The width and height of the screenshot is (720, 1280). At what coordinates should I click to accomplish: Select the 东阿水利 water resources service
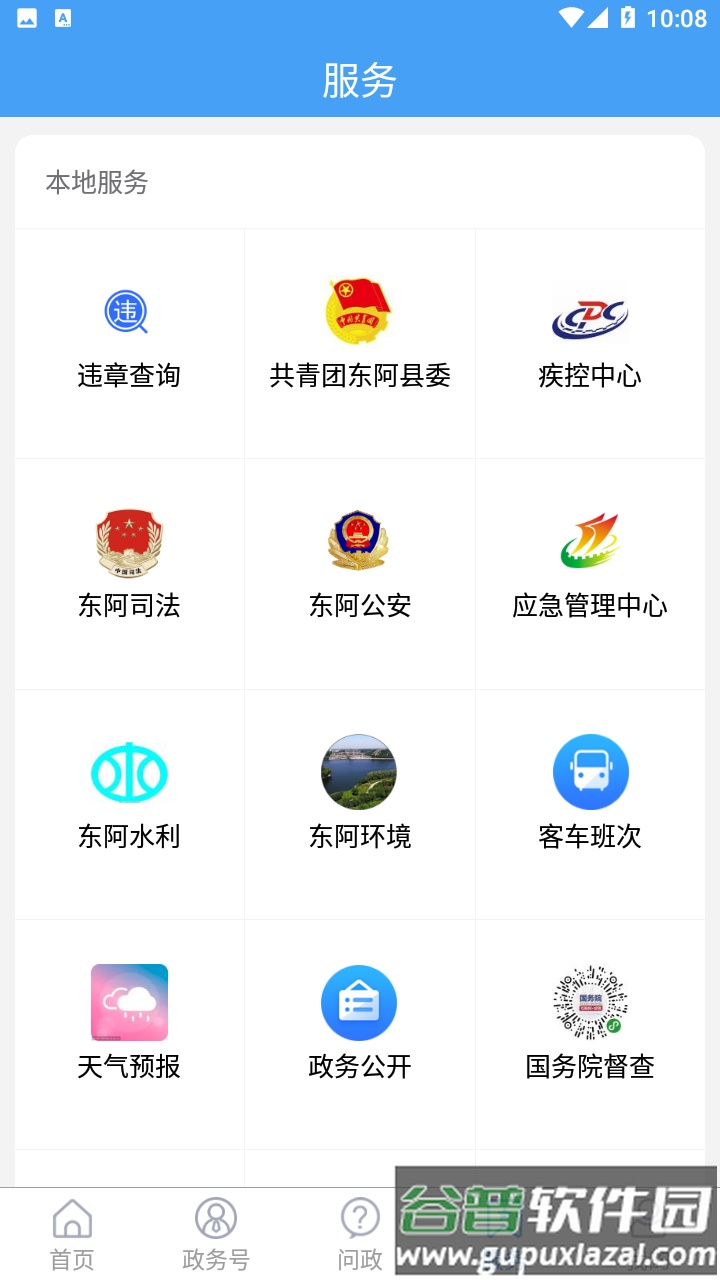[x=129, y=803]
